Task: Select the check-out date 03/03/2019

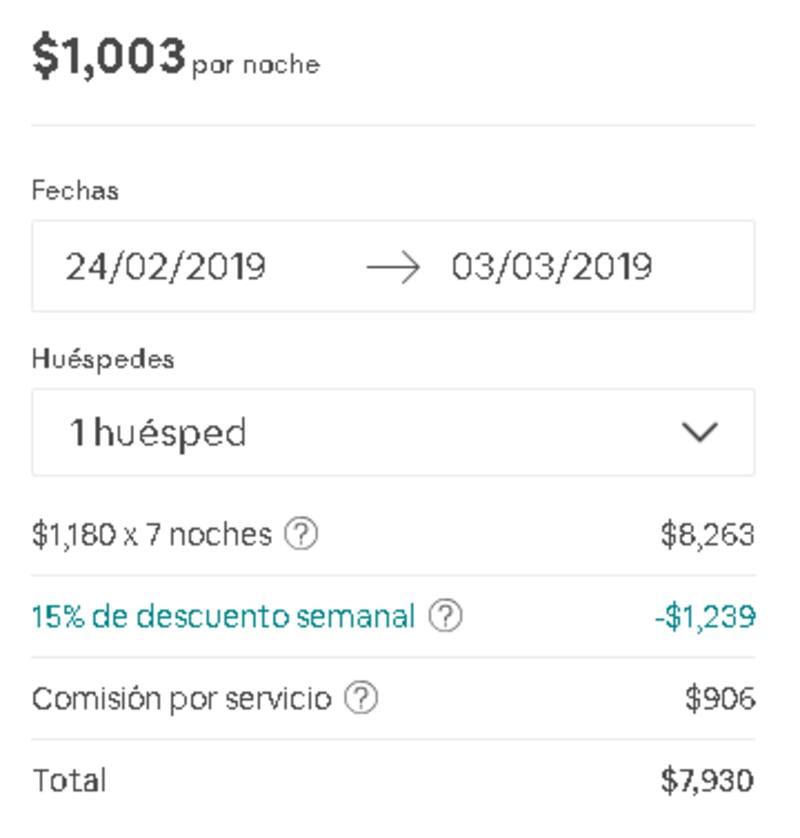Action: (x=551, y=267)
